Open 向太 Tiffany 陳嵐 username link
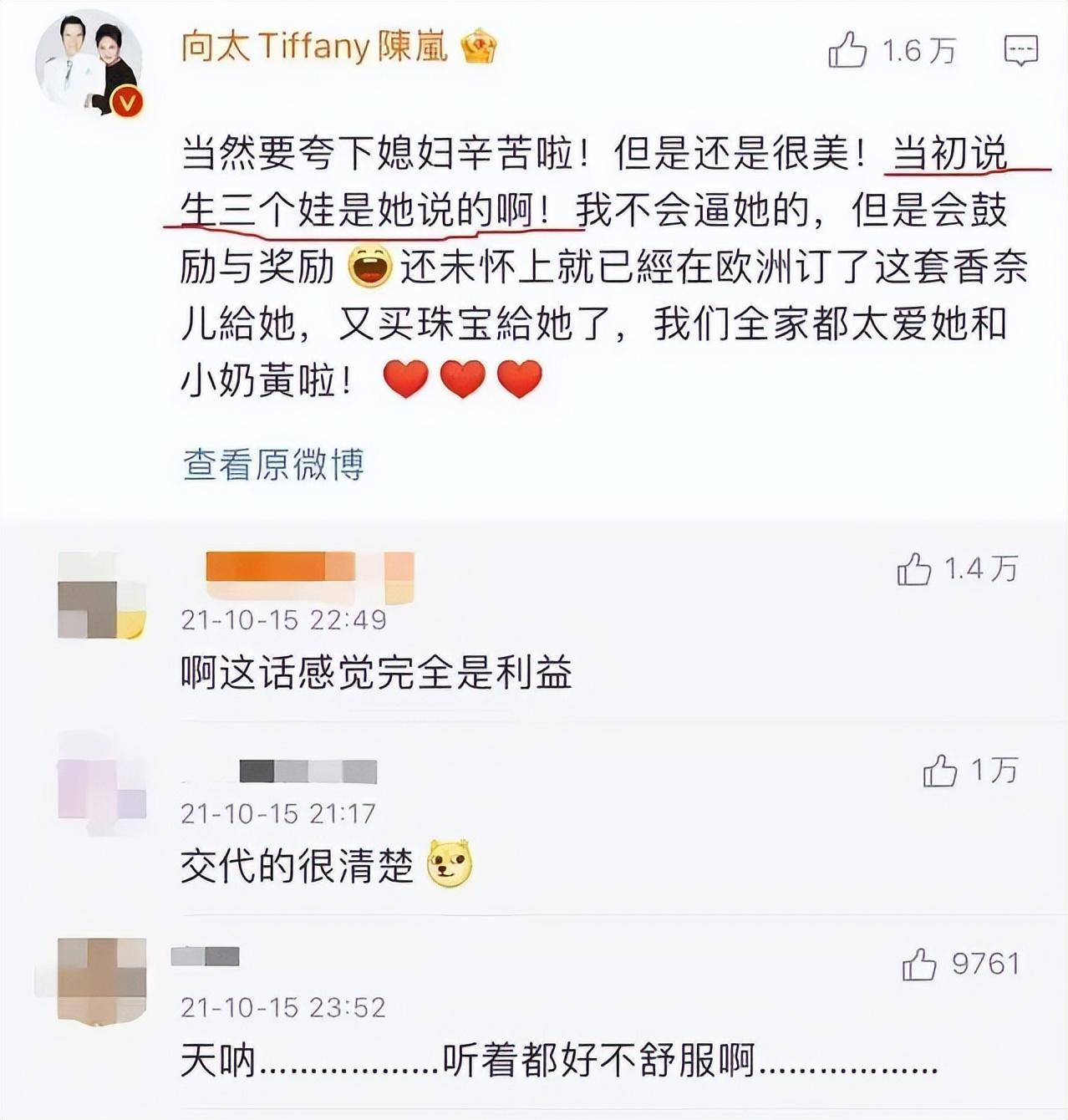The image size is (1068, 1120). click(314, 46)
